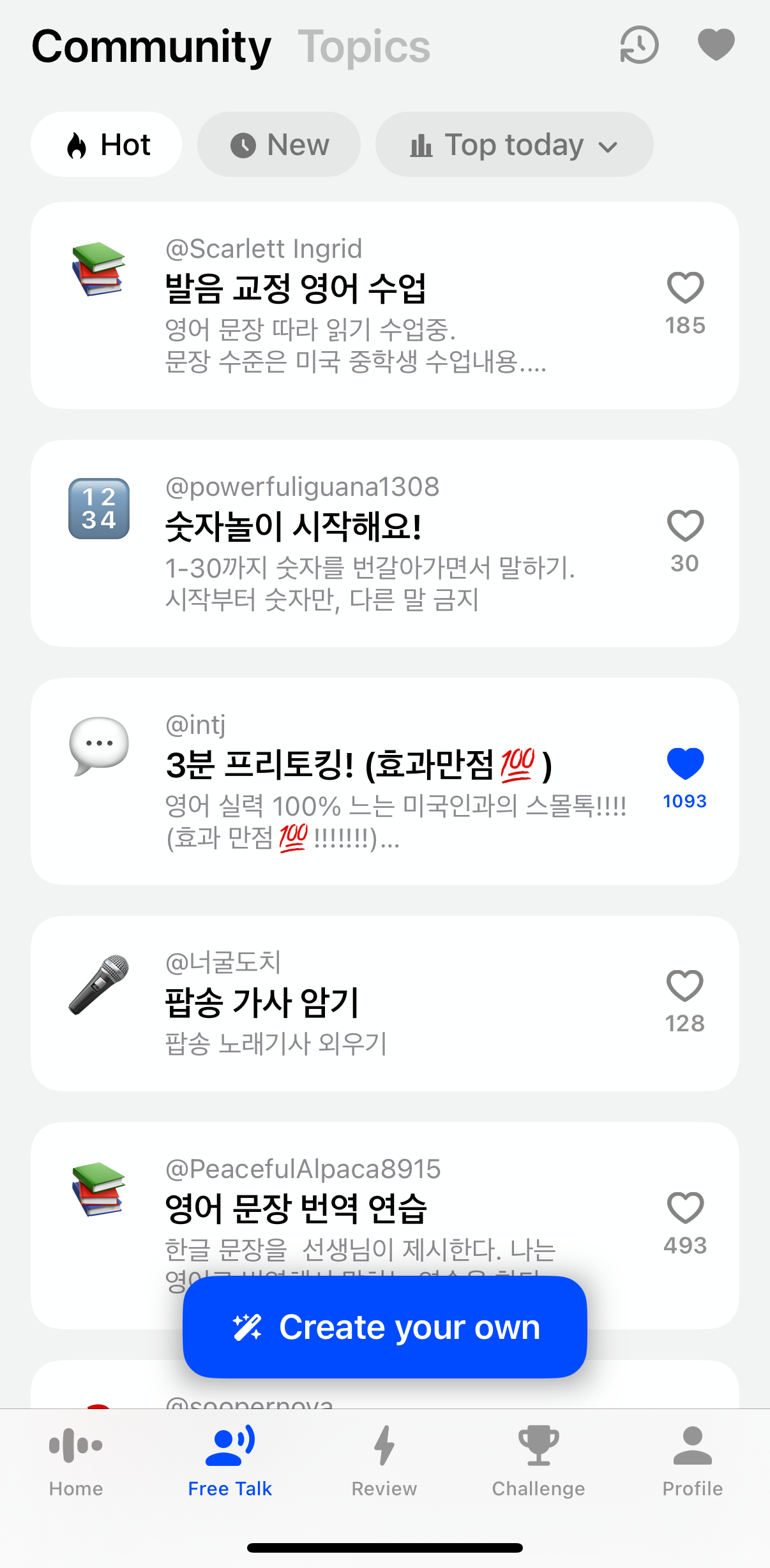This screenshot has height=1568, width=770.
Task: Select the Hot filter chip
Action: [107, 145]
